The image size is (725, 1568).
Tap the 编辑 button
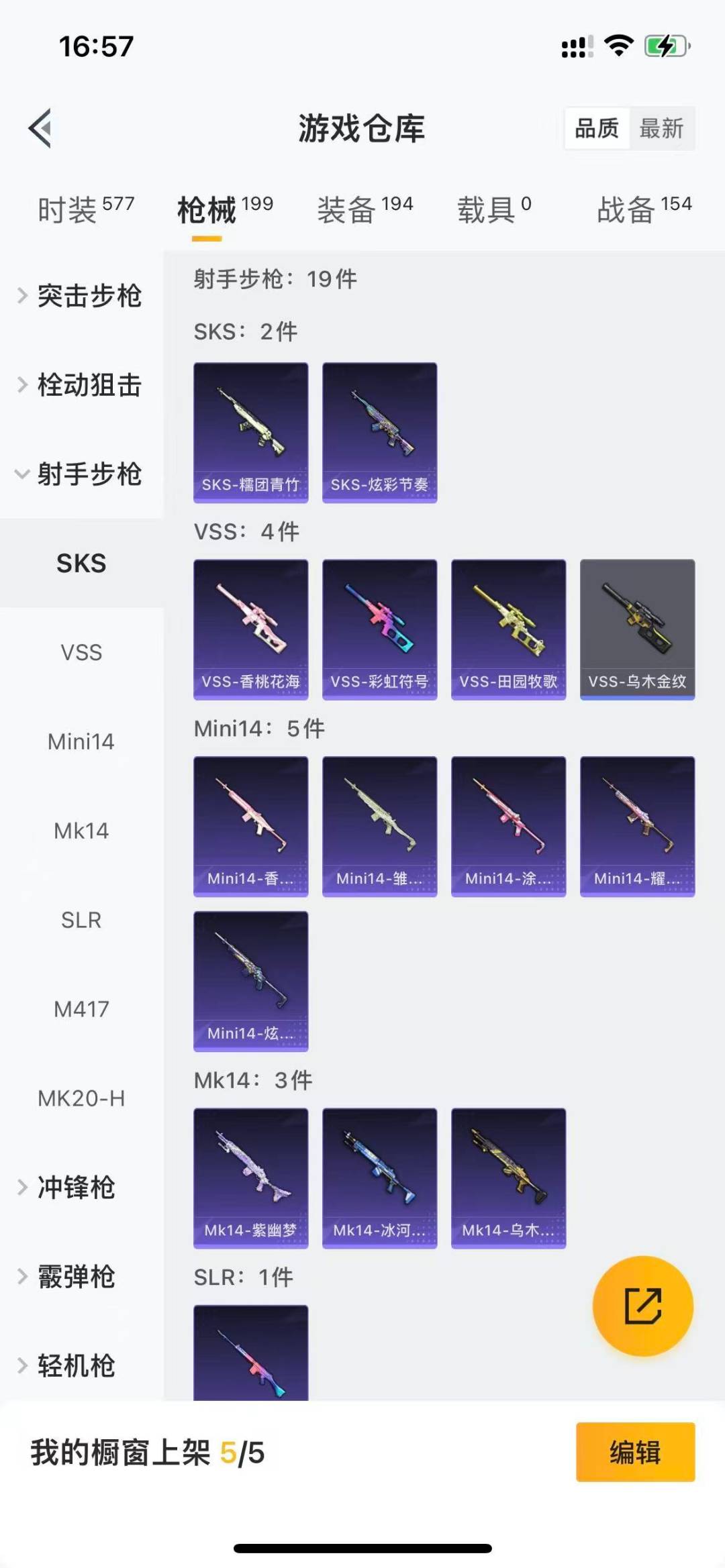click(635, 1452)
